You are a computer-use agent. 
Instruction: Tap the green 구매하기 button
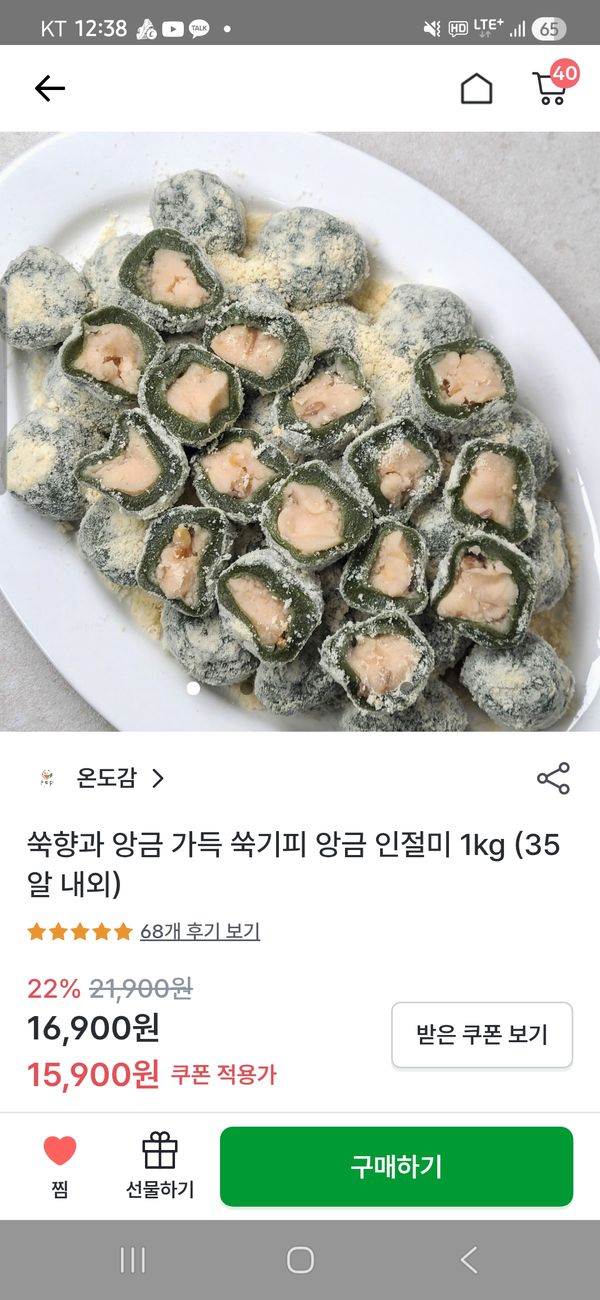pos(396,1166)
